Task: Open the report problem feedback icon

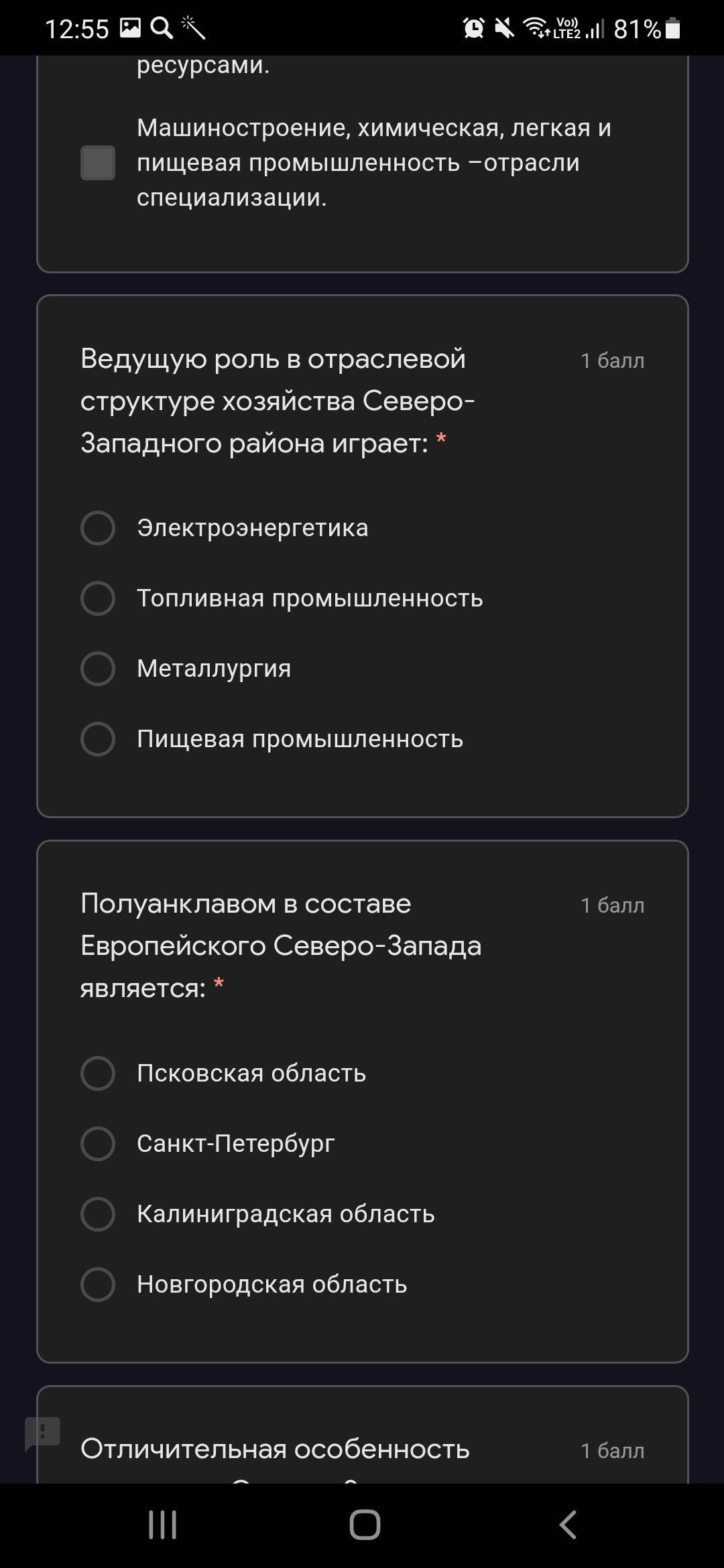Action: pos(42,1434)
